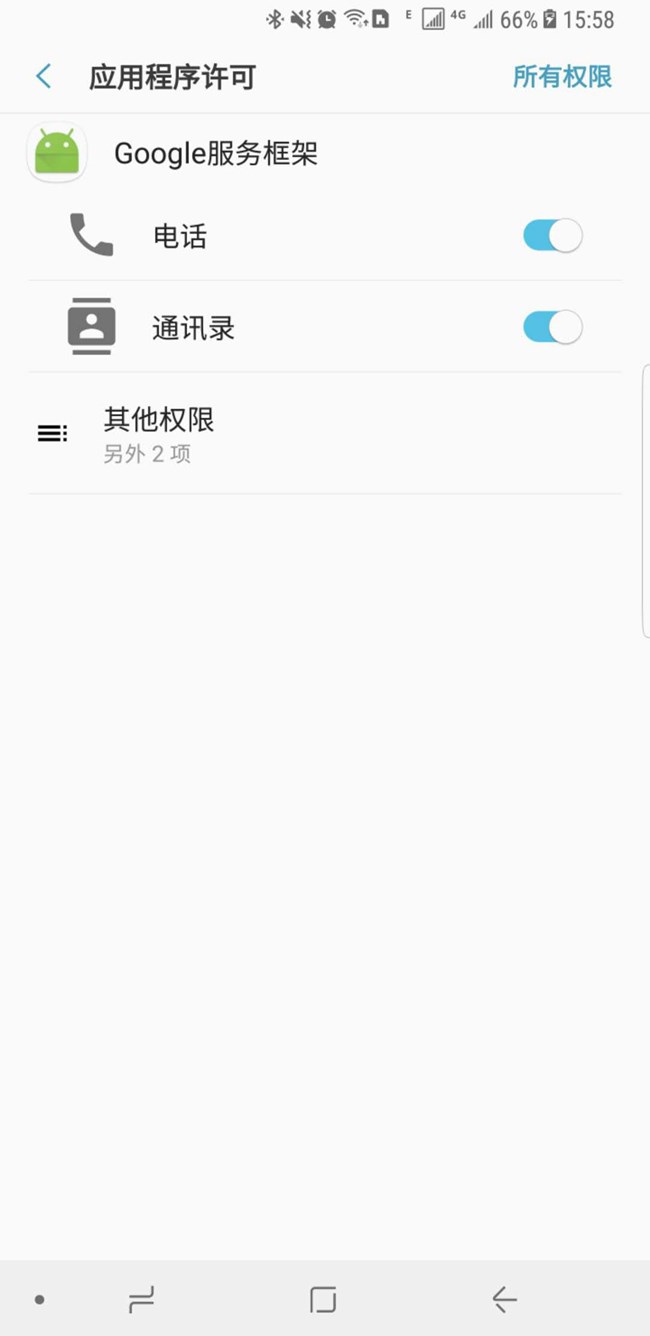Turn off 通讯录 permission toggle
The height and width of the screenshot is (1336, 650).
(552, 327)
